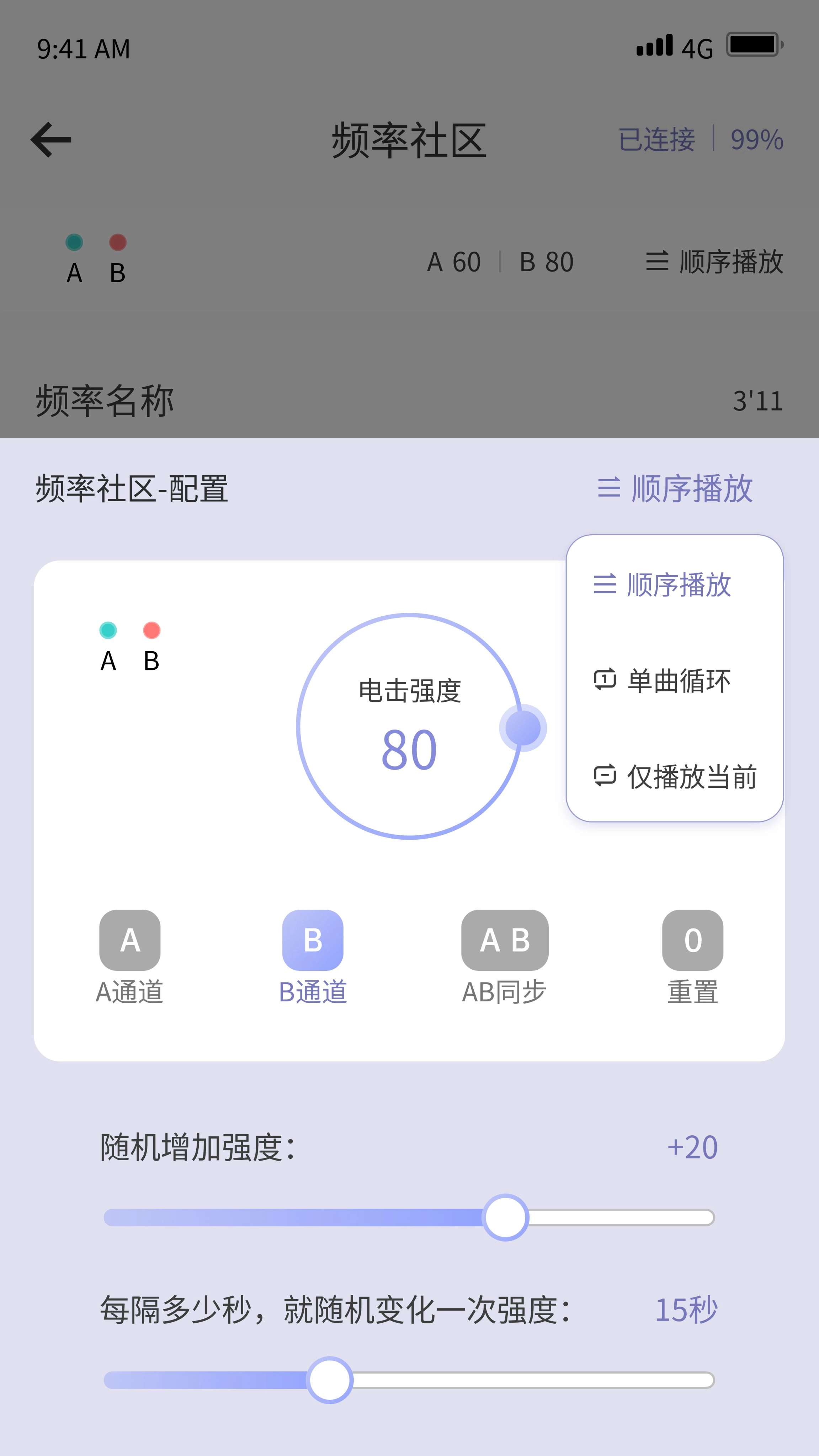Pick the 仅播放当前 option
Image resolution: width=819 pixels, height=1456 pixels.
click(x=675, y=777)
